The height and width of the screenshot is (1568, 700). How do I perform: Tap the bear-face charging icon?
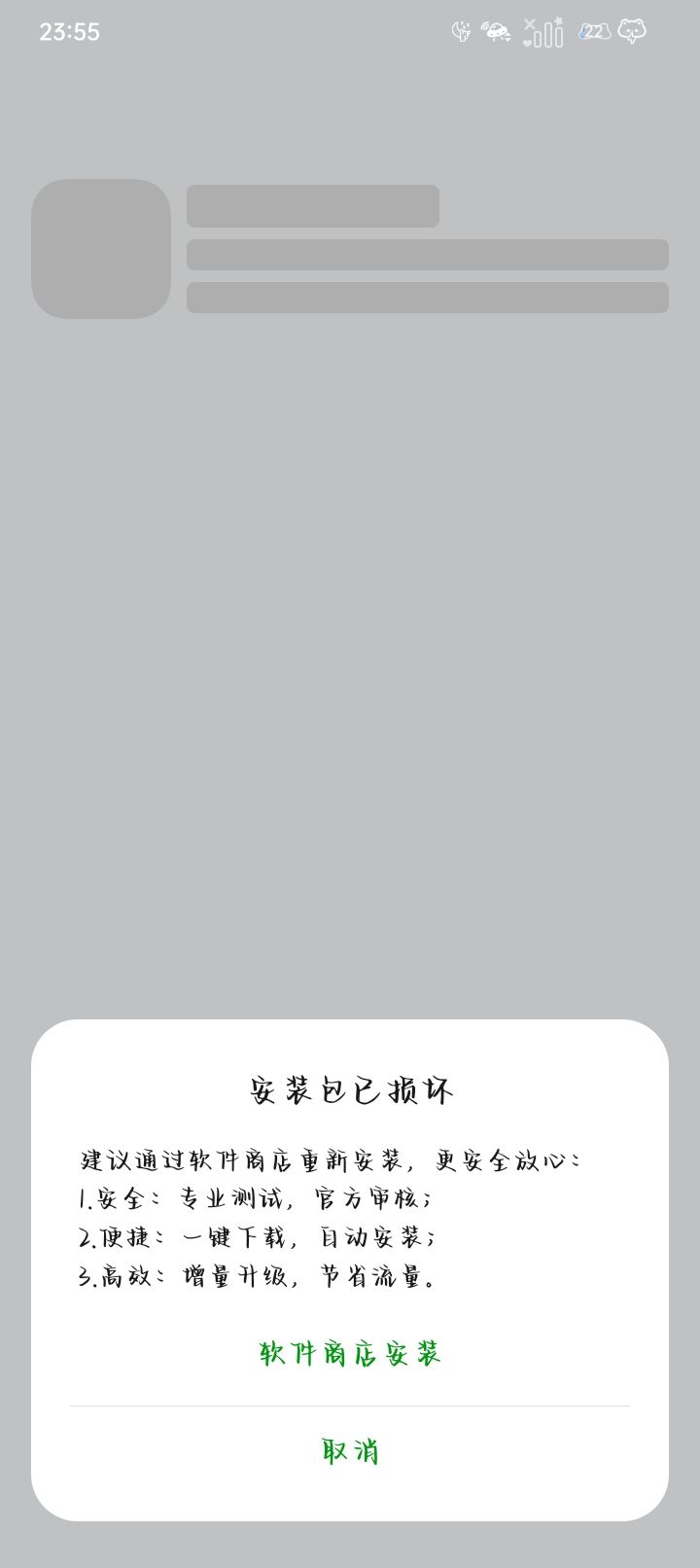pyautogui.click(x=632, y=32)
